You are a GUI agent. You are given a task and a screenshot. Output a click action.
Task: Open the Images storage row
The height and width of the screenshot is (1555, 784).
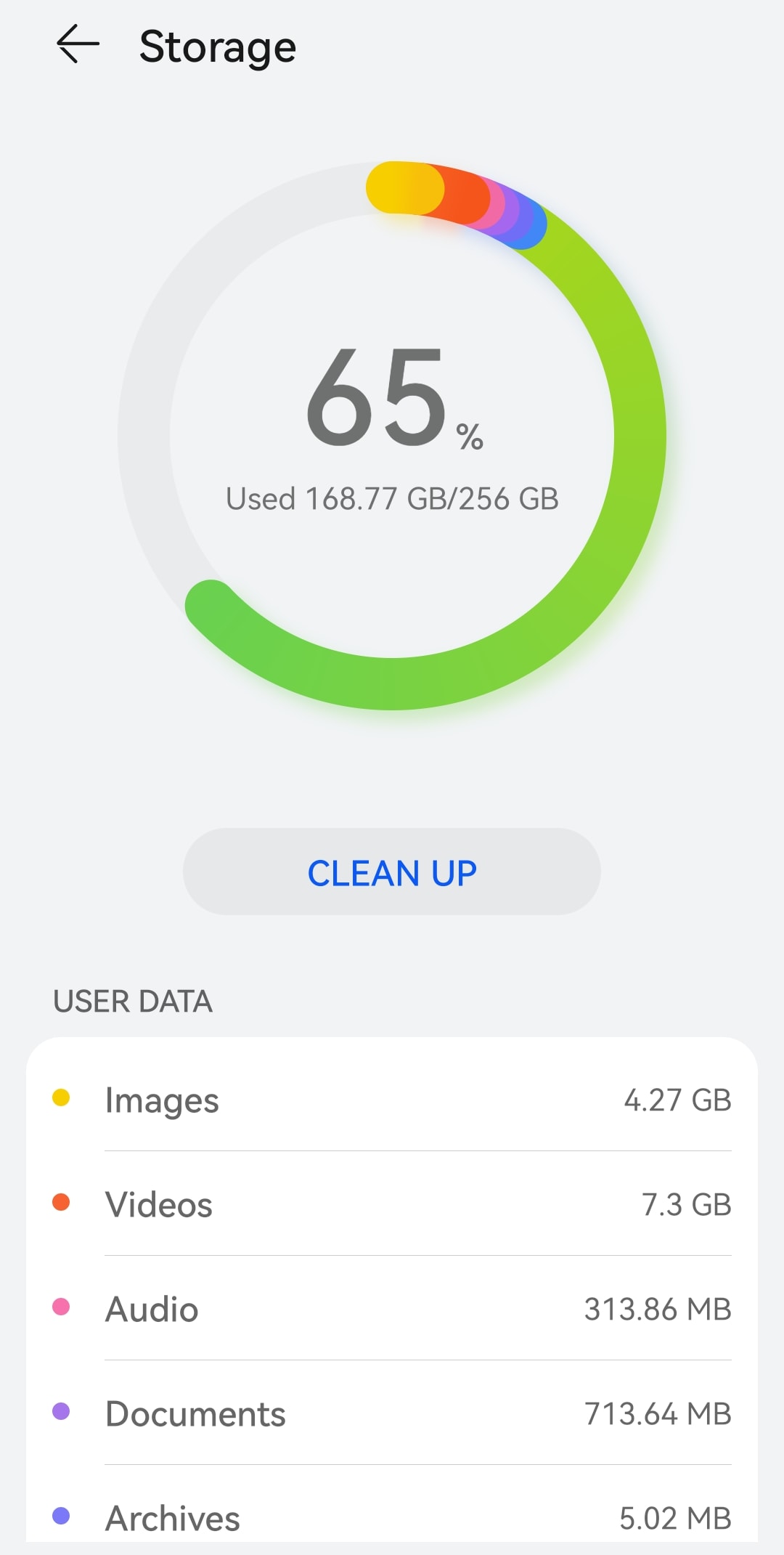pos(392,1100)
